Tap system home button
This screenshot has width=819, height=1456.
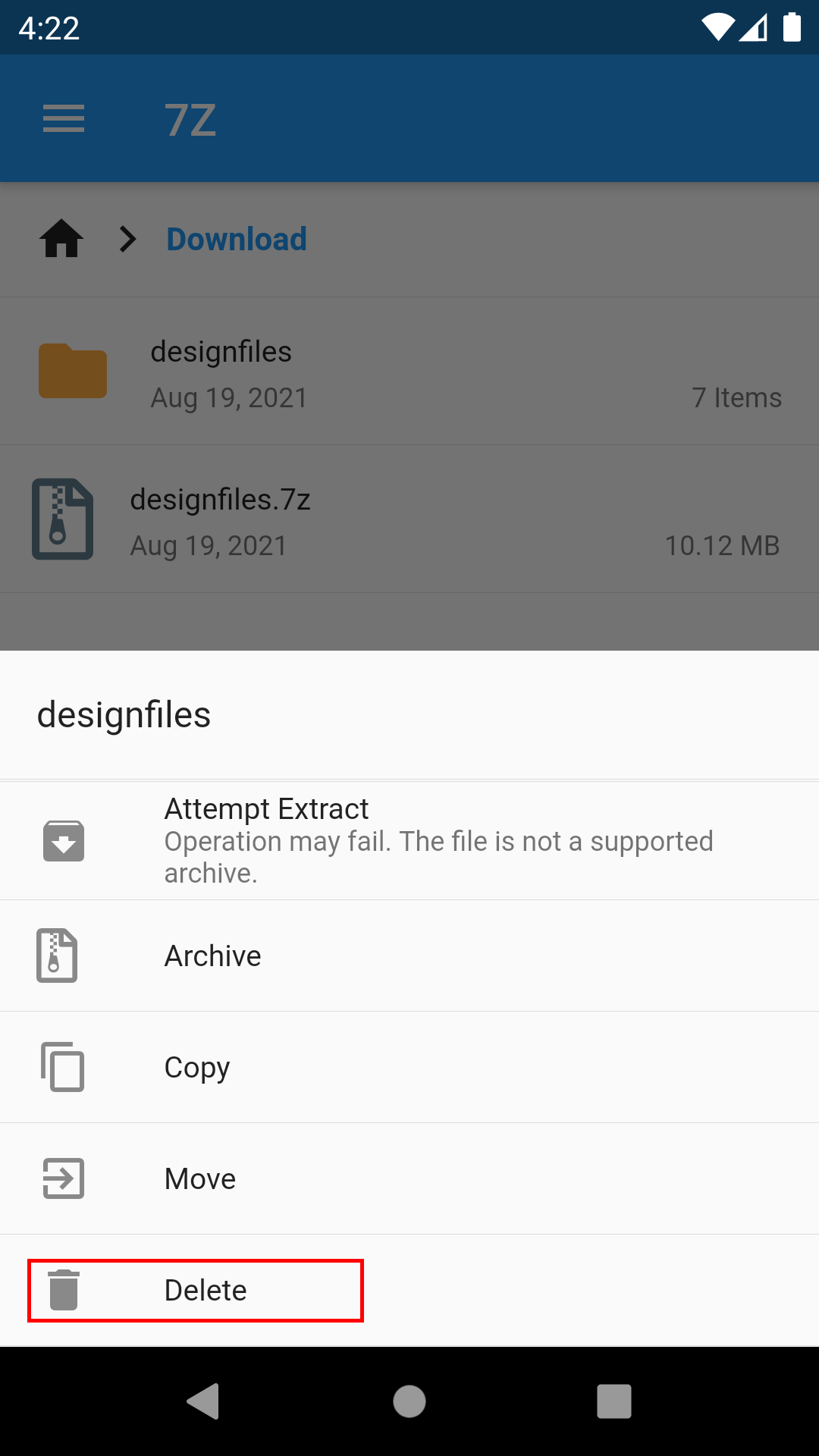pyautogui.click(x=409, y=1401)
